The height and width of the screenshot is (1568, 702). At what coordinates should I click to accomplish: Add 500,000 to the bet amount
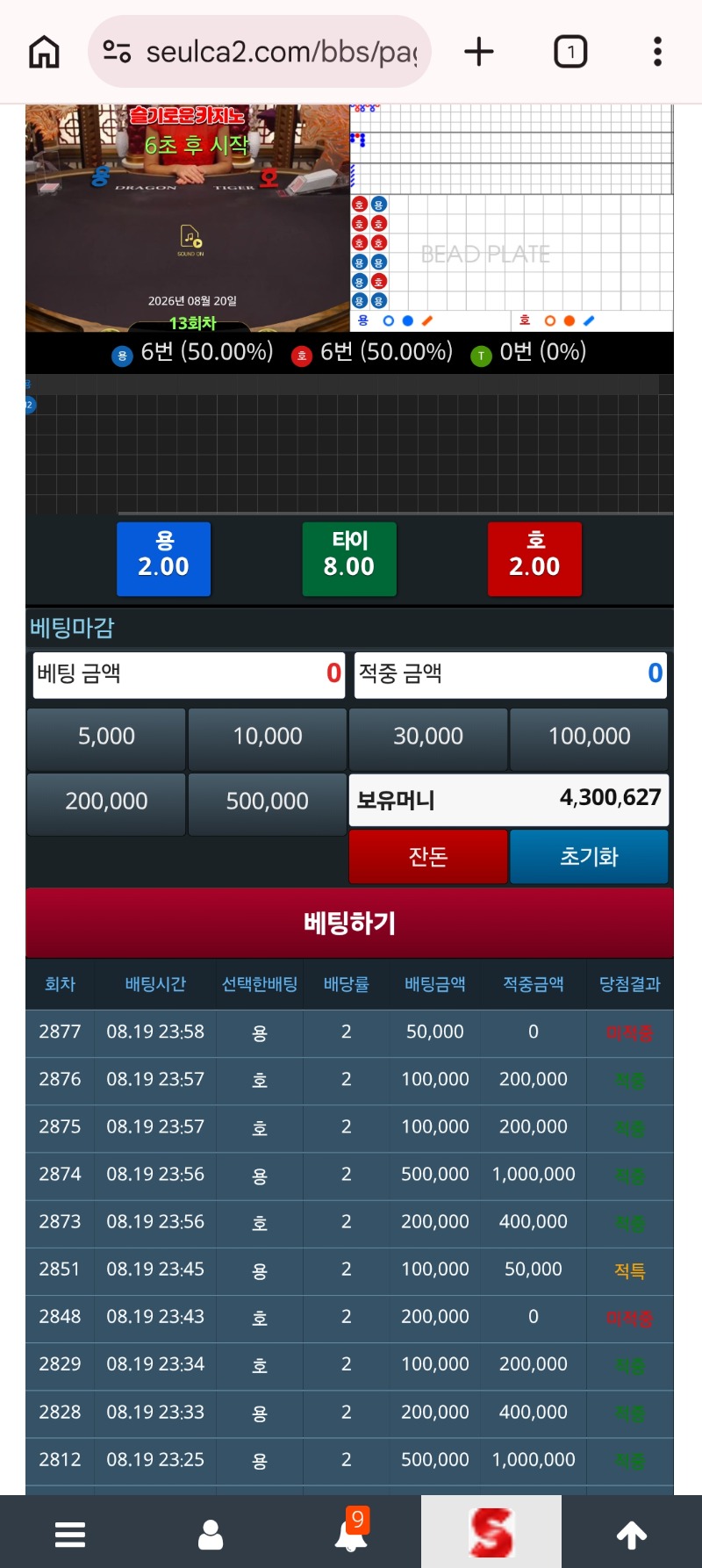[268, 802]
